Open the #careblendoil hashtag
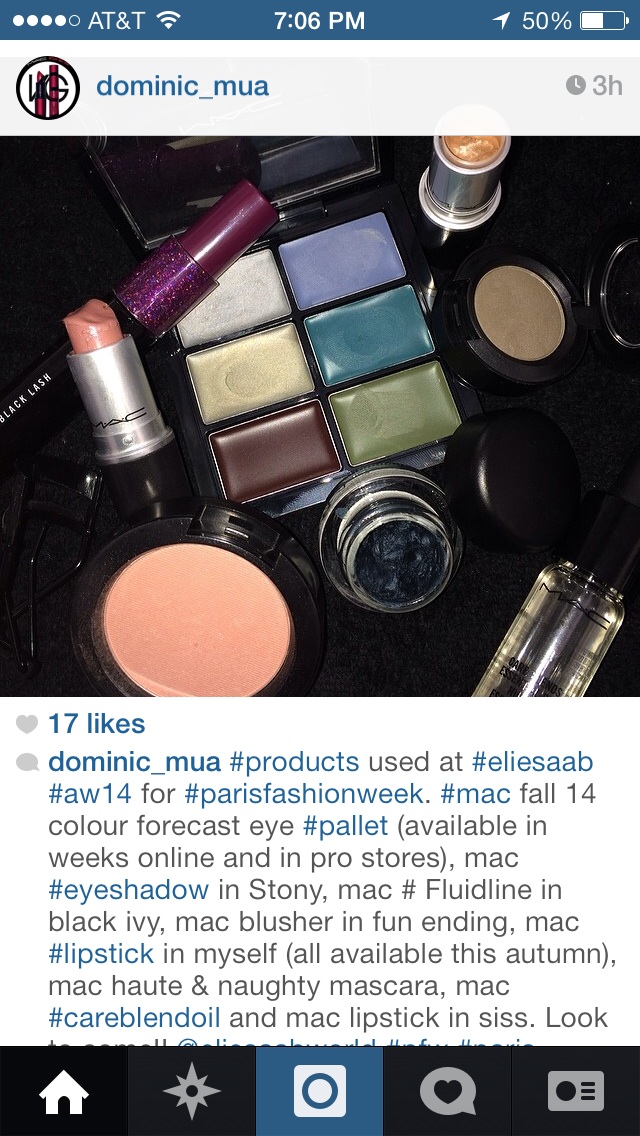Viewport: 640px width, 1136px height. (134, 1017)
